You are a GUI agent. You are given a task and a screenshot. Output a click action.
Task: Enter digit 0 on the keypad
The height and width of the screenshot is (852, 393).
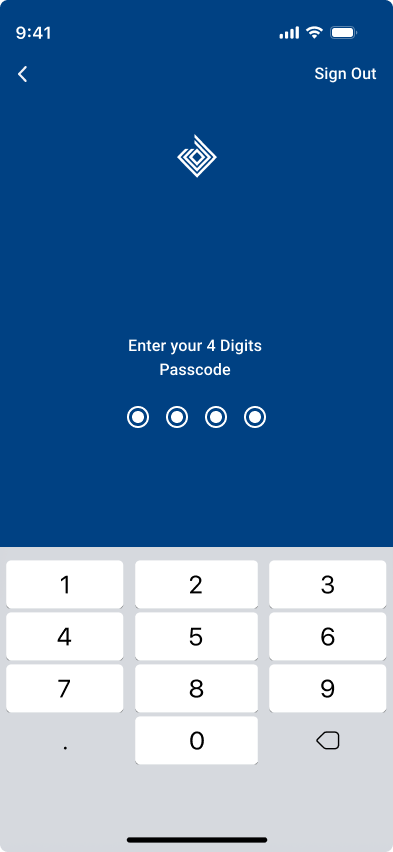tap(196, 741)
